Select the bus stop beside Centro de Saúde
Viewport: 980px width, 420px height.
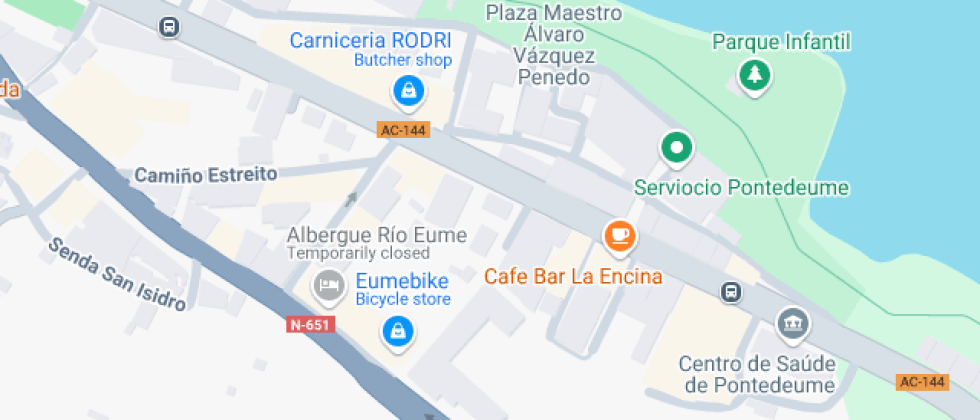[x=732, y=292]
